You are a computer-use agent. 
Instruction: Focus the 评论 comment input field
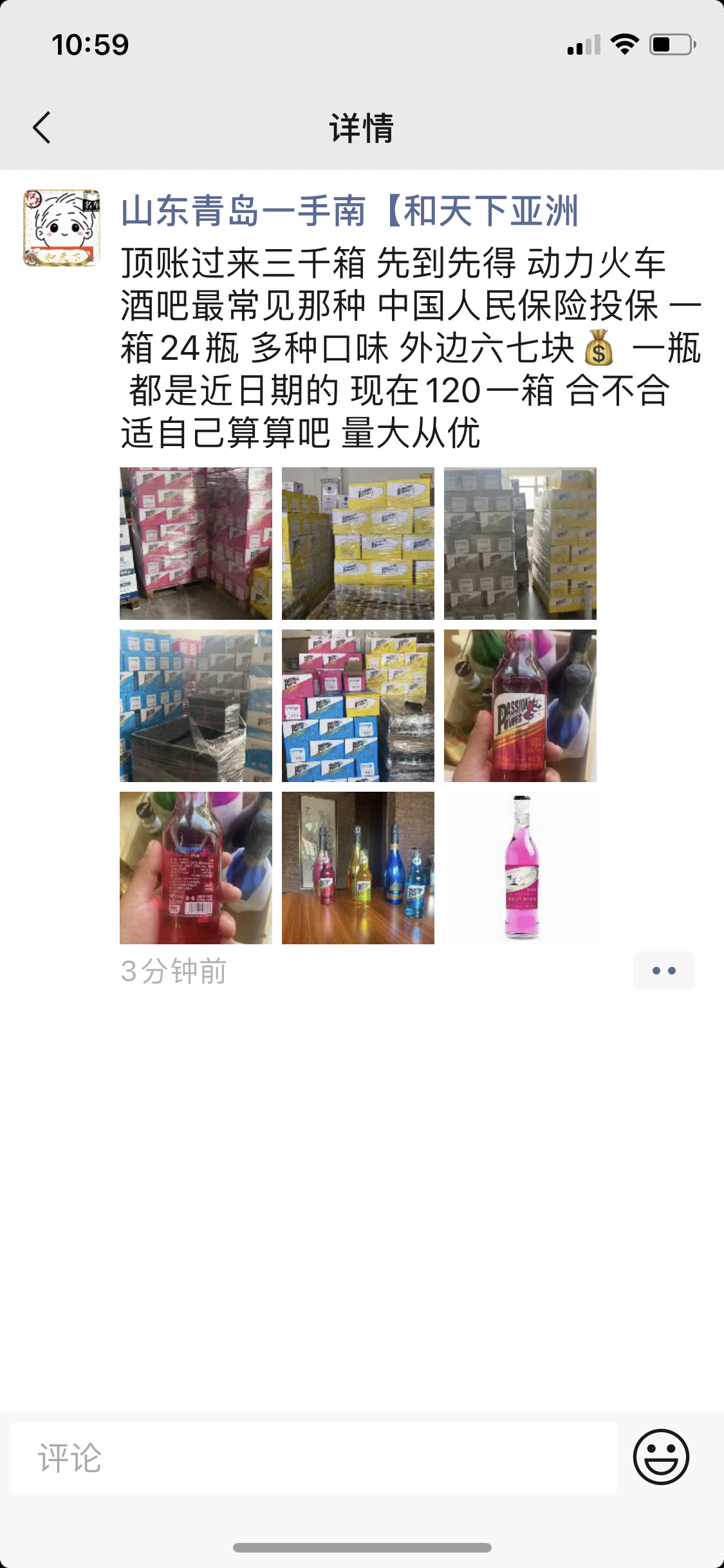coord(313,1459)
